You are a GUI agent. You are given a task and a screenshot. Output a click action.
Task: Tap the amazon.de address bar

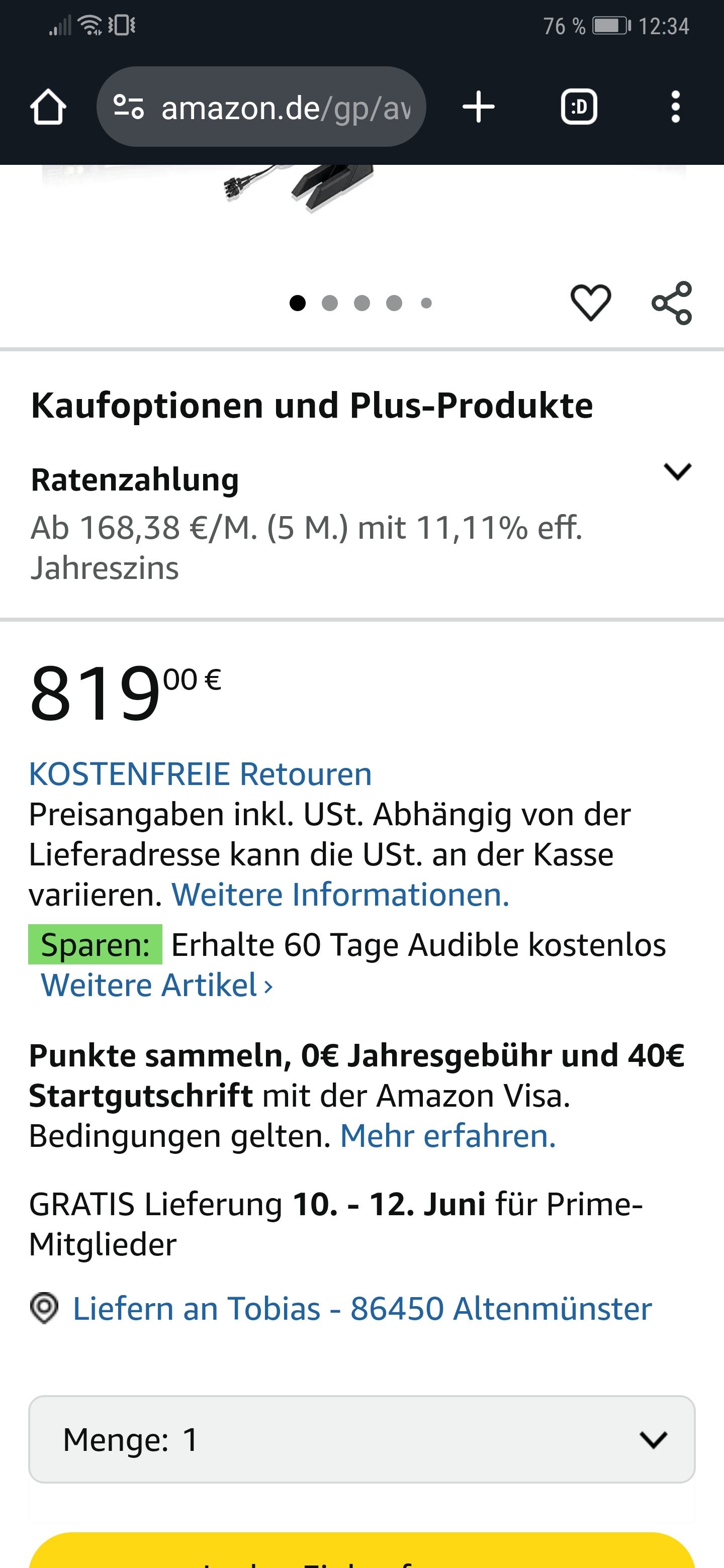click(262, 107)
